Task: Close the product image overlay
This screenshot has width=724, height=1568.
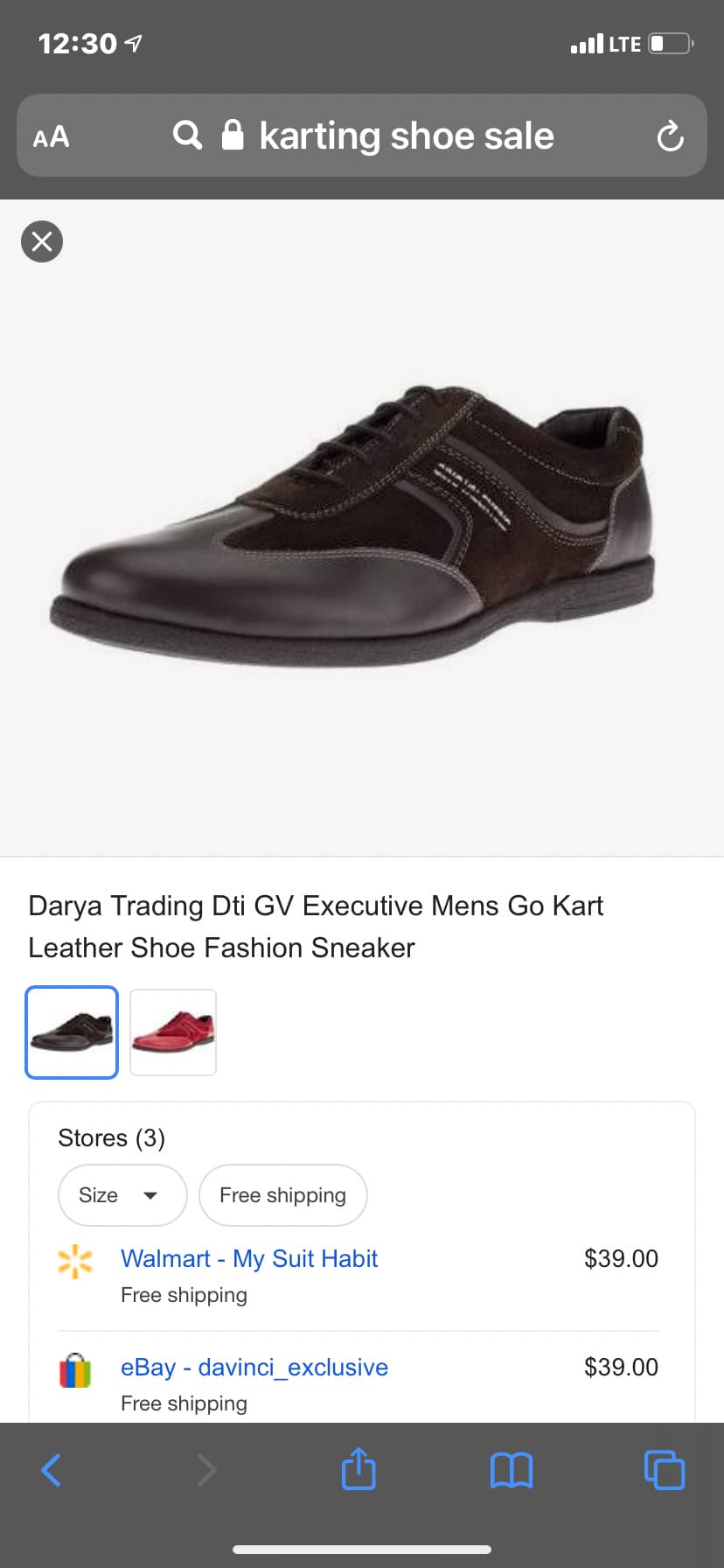Action: point(42,241)
